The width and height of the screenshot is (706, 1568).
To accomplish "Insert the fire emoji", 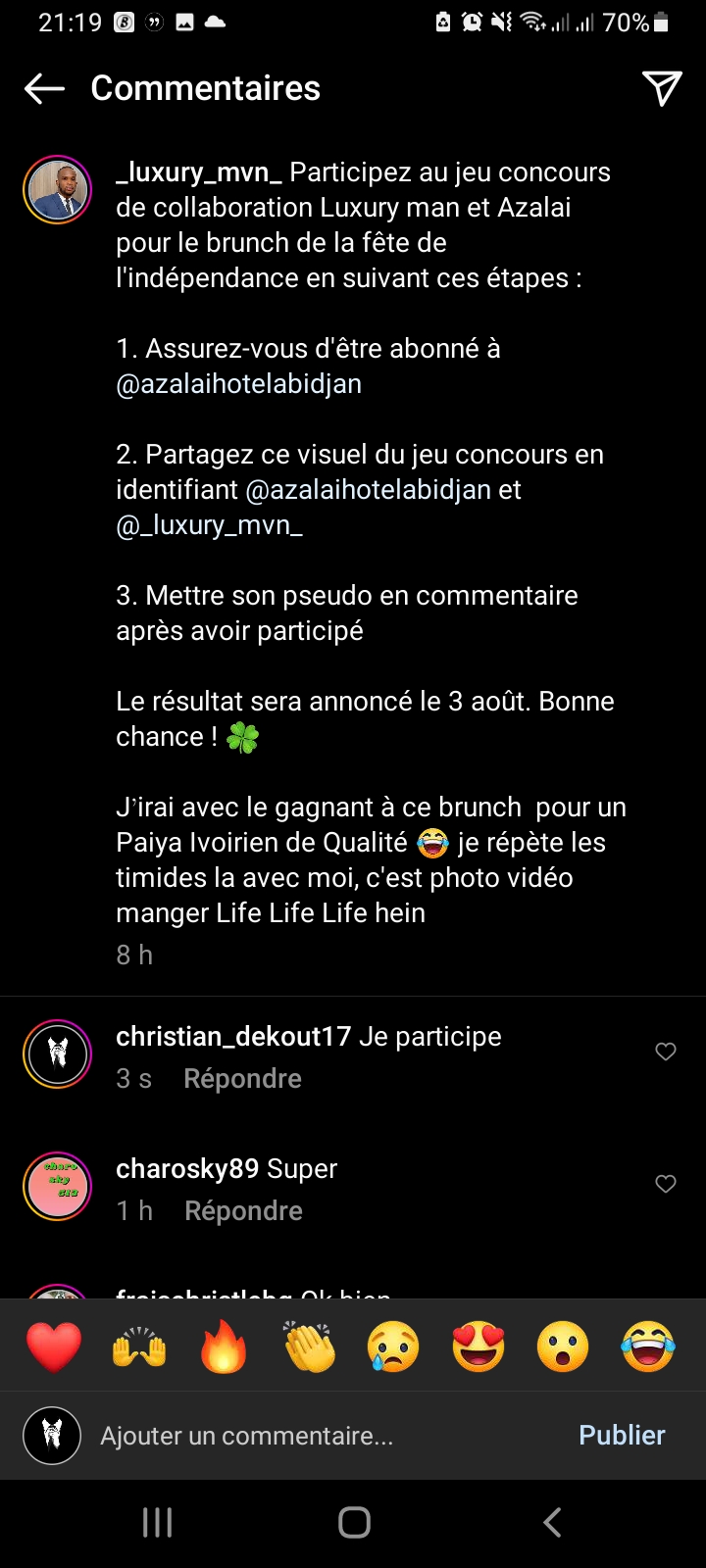I will click(x=224, y=1347).
